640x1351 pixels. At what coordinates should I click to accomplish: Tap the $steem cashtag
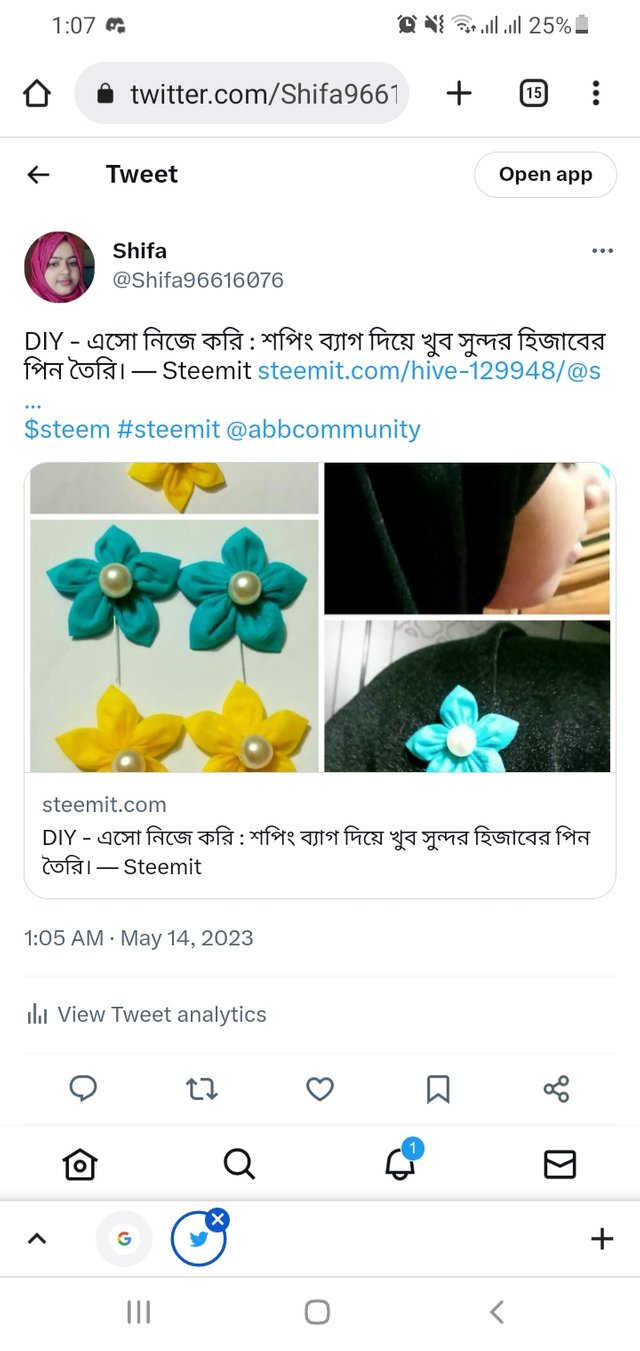pos(67,429)
